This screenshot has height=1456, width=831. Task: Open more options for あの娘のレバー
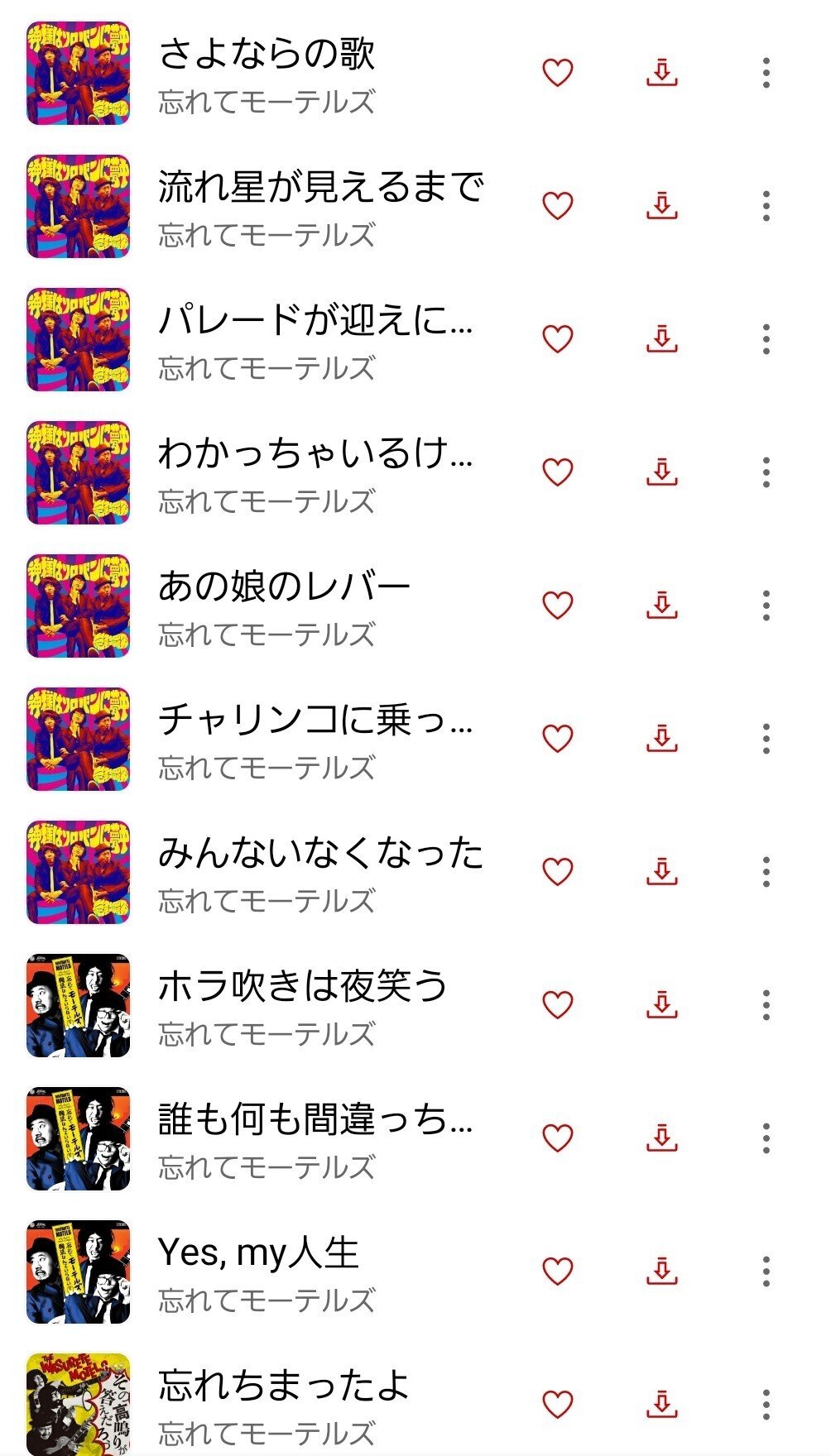pos(766,605)
